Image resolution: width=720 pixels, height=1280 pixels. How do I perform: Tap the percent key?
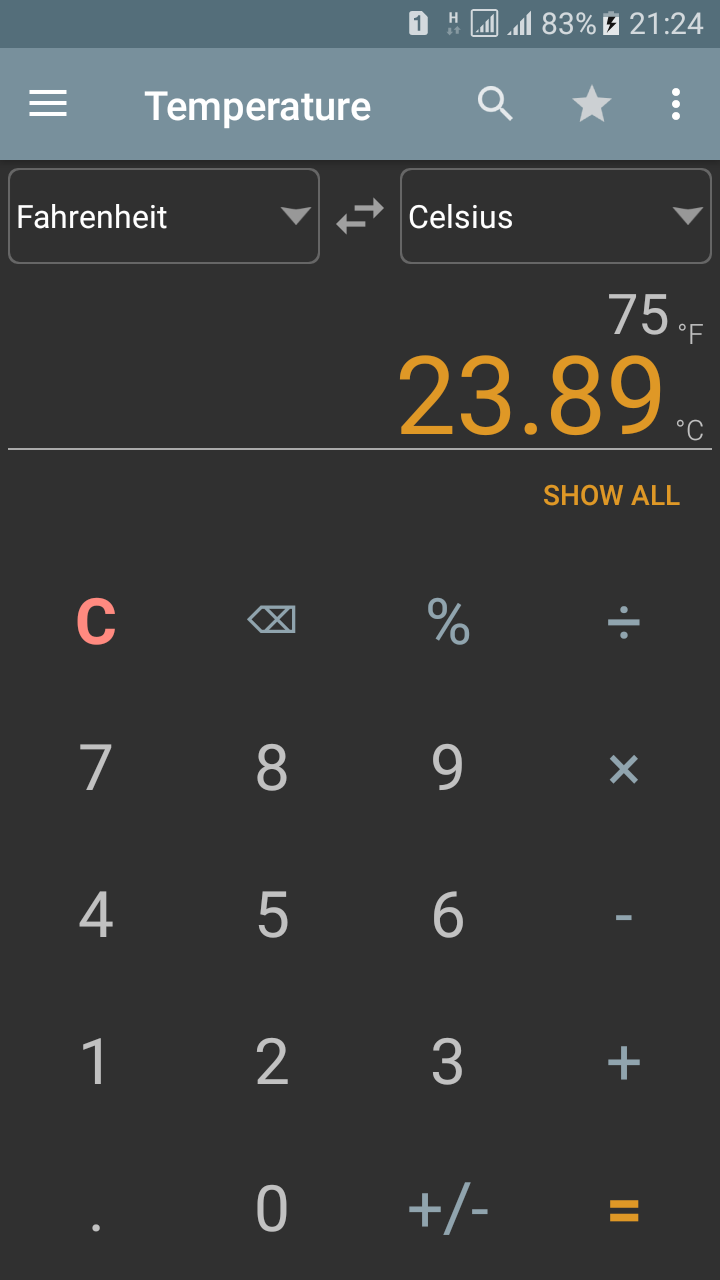coord(447,620)
